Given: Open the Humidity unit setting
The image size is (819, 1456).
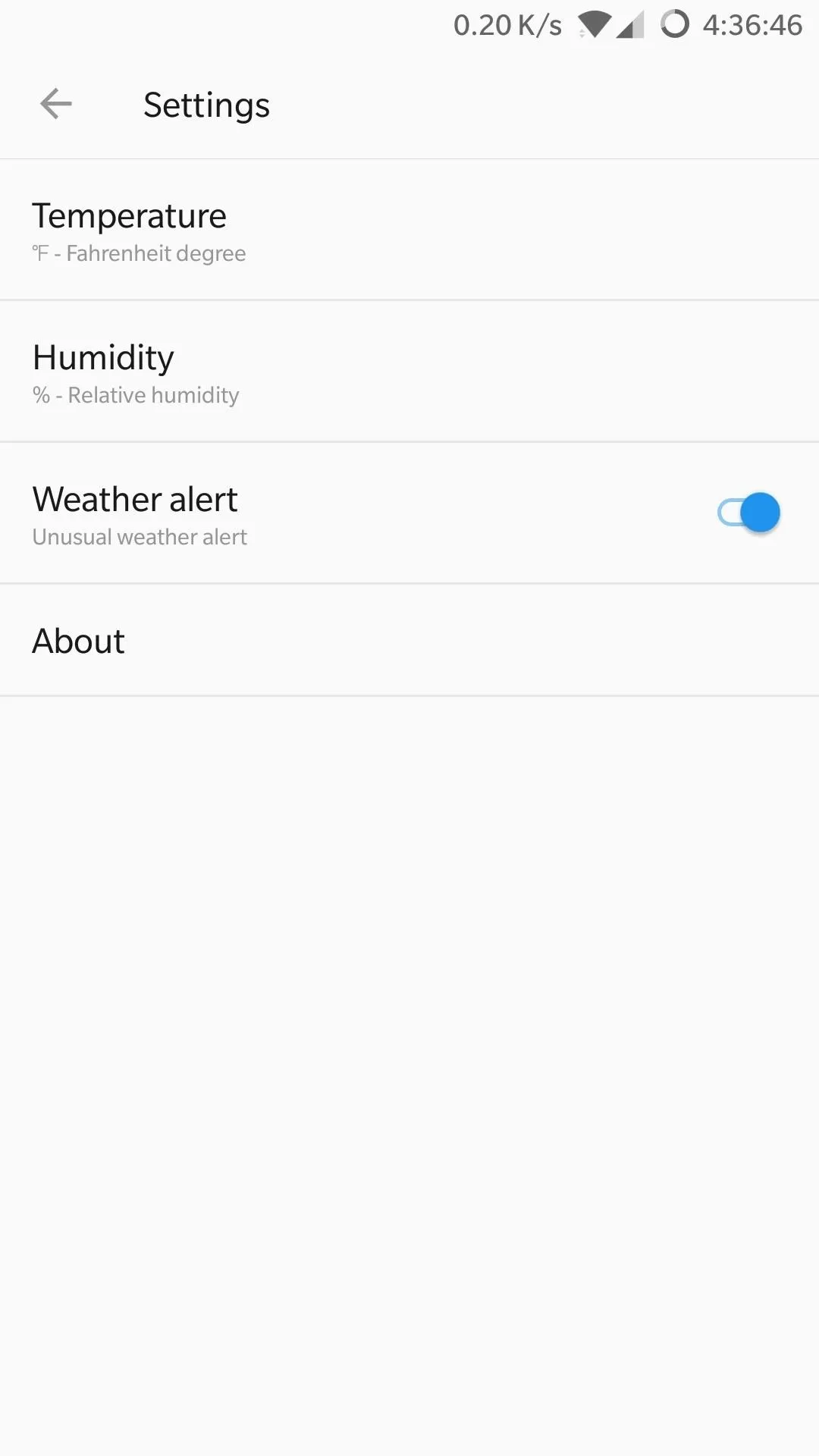Looking at the screenshot, I should [409, 372].
